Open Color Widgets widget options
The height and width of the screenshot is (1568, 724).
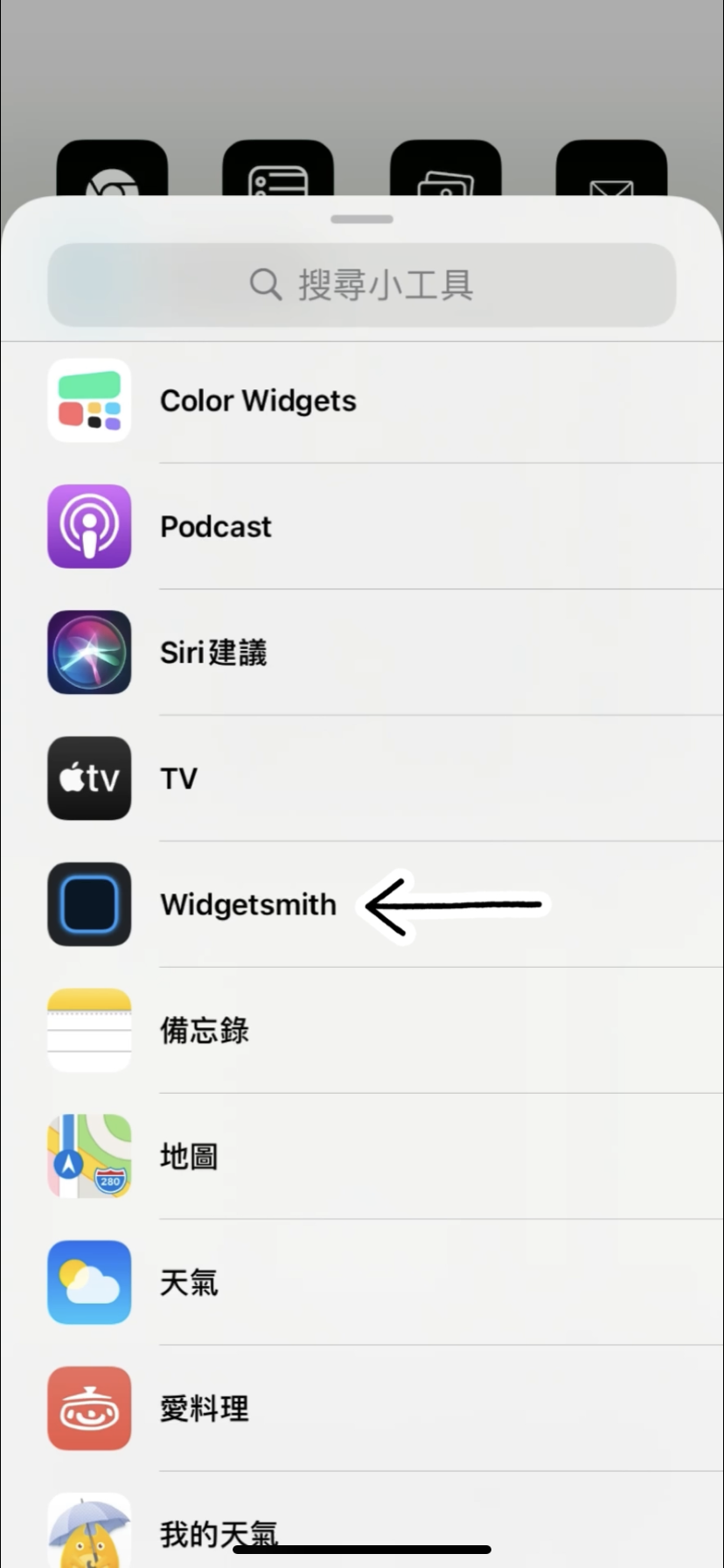(x=362, y=401)
